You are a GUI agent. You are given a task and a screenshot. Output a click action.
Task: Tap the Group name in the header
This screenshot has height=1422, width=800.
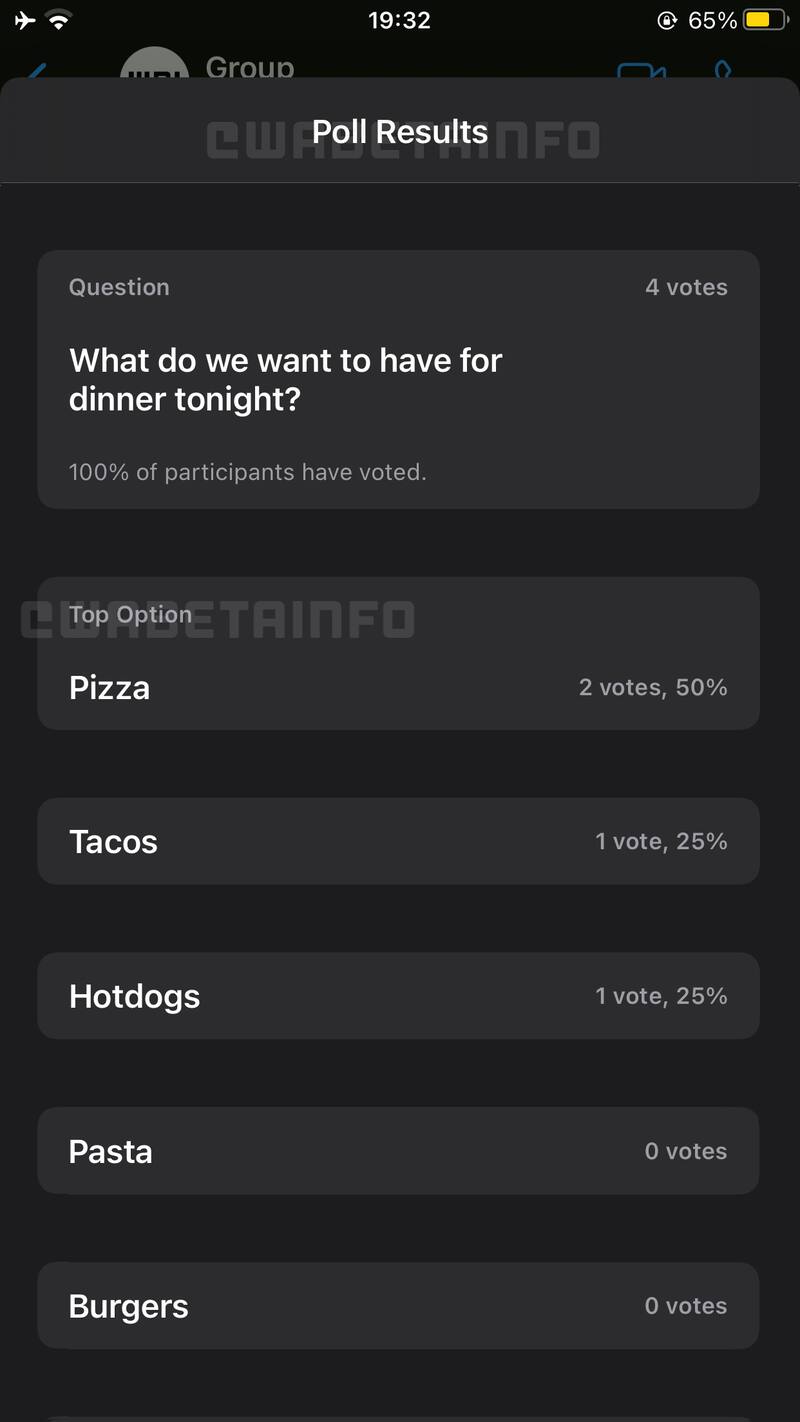249,68
